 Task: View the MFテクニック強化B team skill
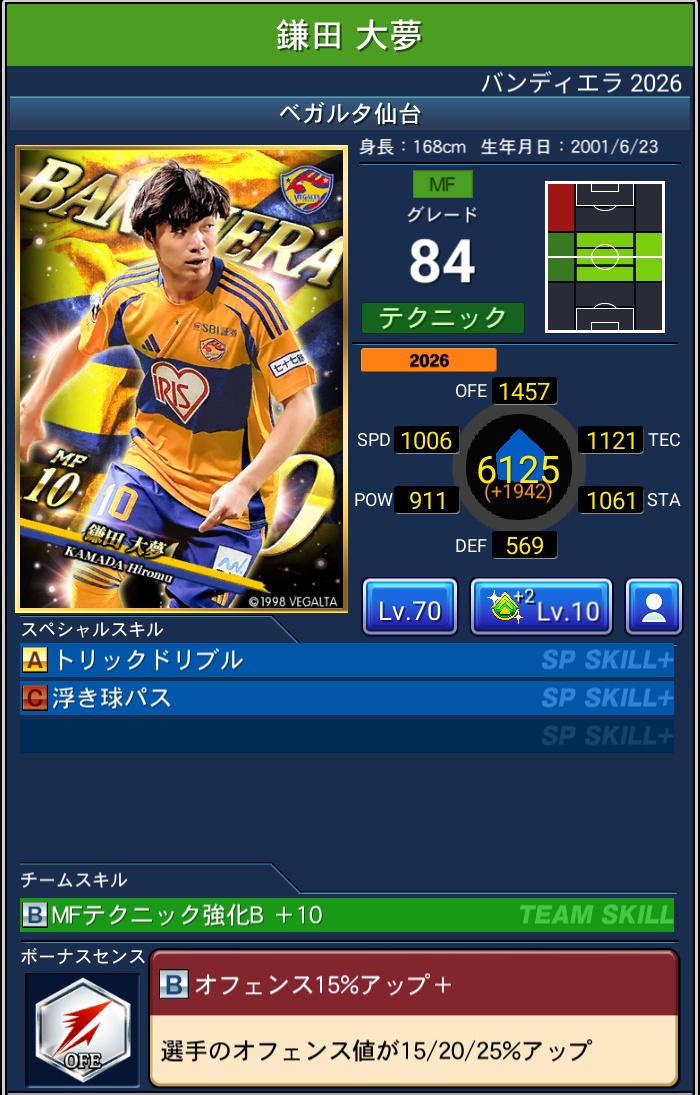[346, 914]
